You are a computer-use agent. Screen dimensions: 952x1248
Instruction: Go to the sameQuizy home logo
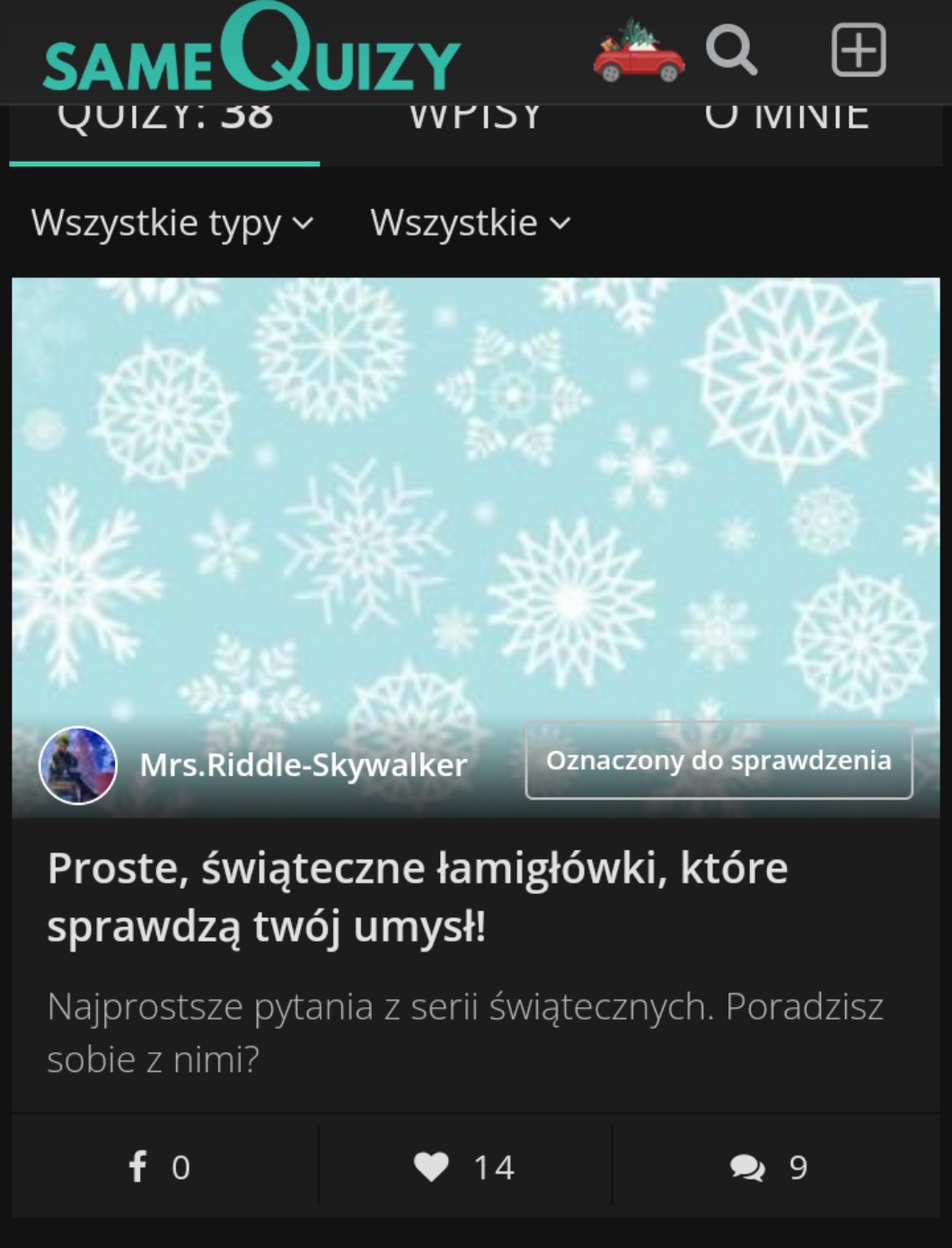[x=251, y=51]
